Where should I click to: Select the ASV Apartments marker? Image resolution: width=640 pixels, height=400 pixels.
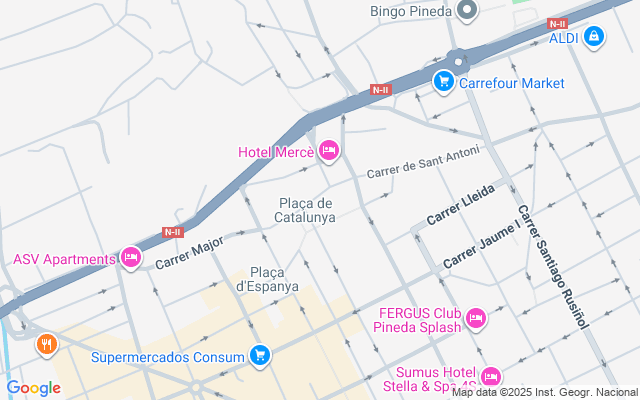(x=130, y=258)
